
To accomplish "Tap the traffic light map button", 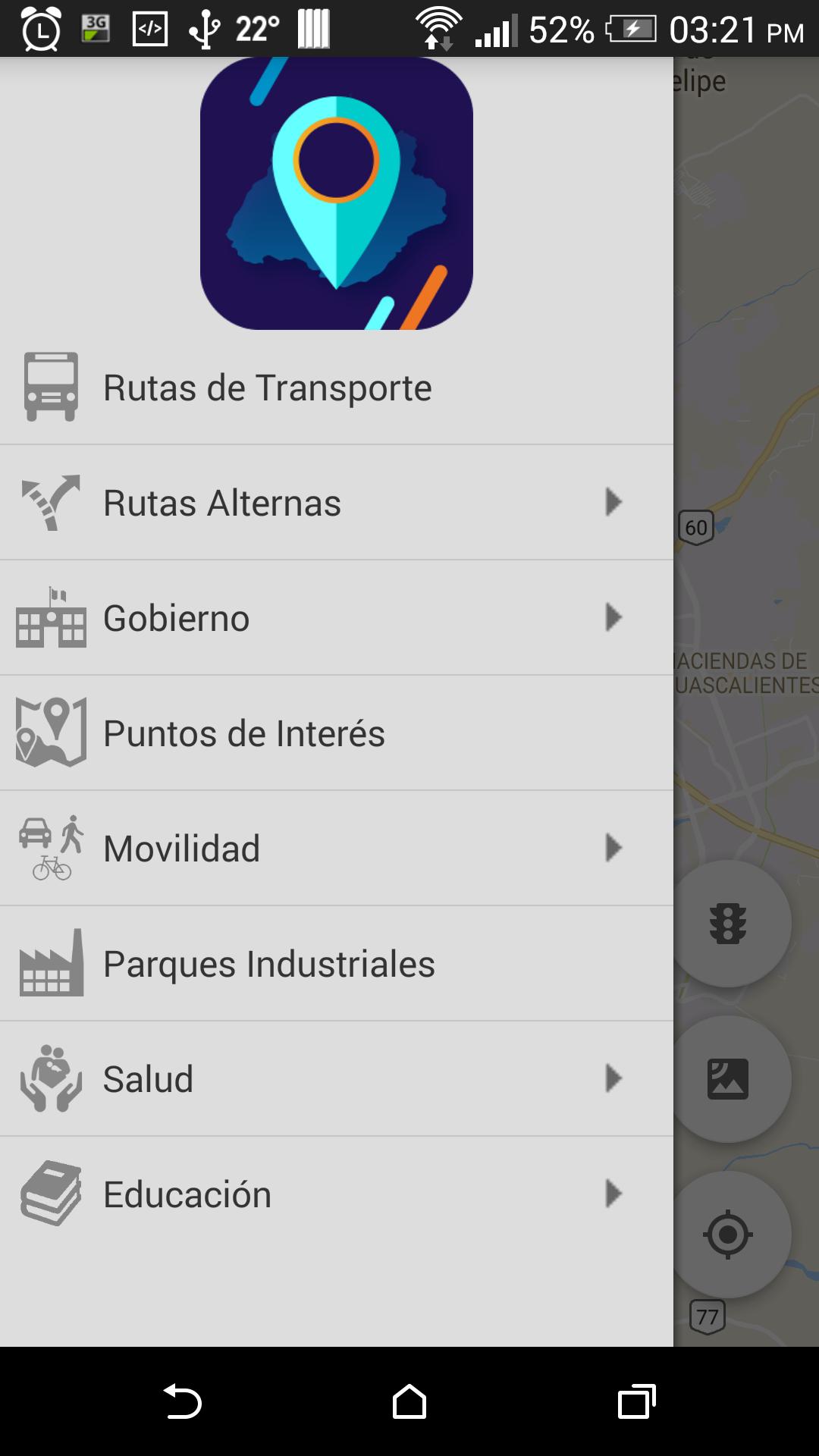I will pyautogui.click(x=729, y=924).
